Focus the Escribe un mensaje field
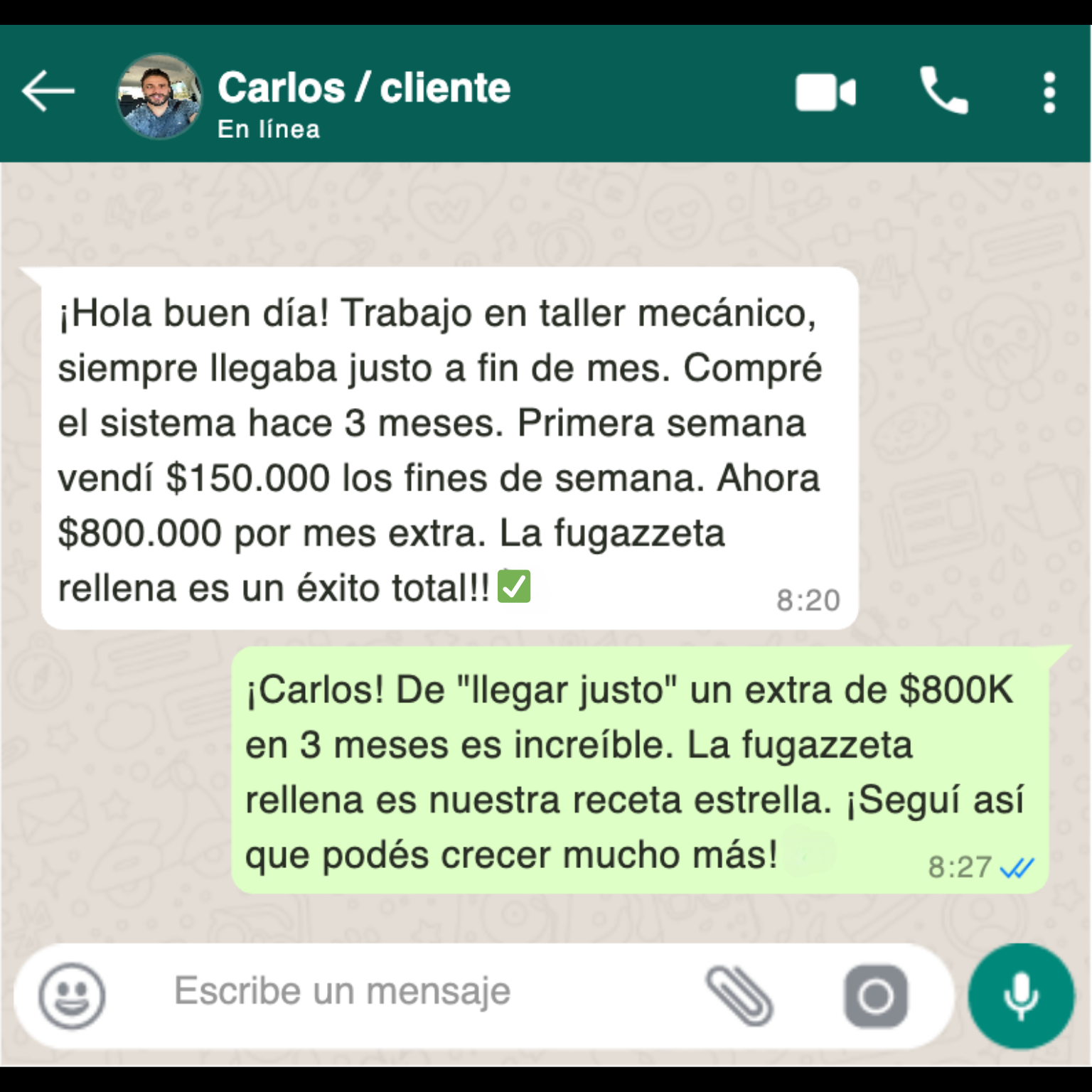The width and height of the screenshot is (1092, 1092). [x=398, y=992]
